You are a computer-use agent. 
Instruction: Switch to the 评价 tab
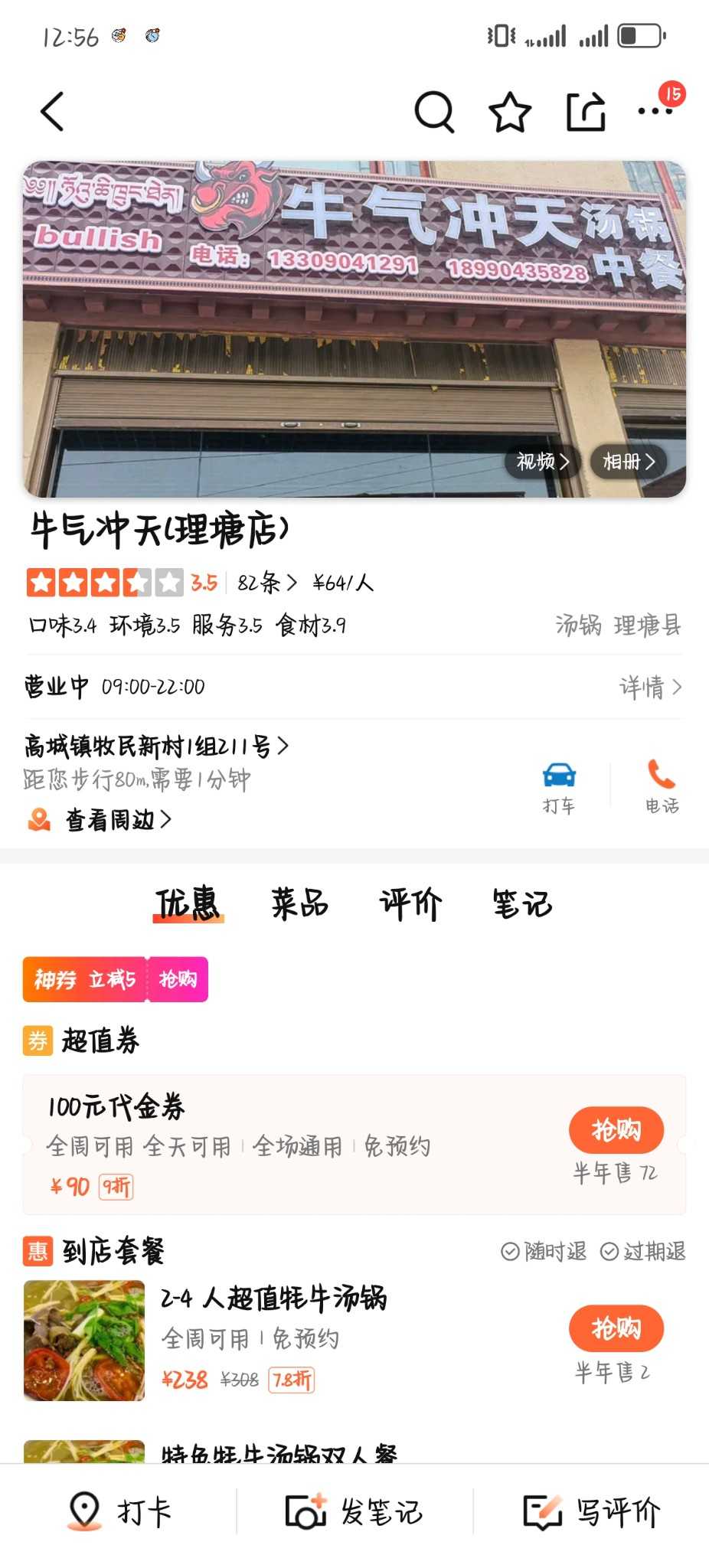tap(410, 904)
